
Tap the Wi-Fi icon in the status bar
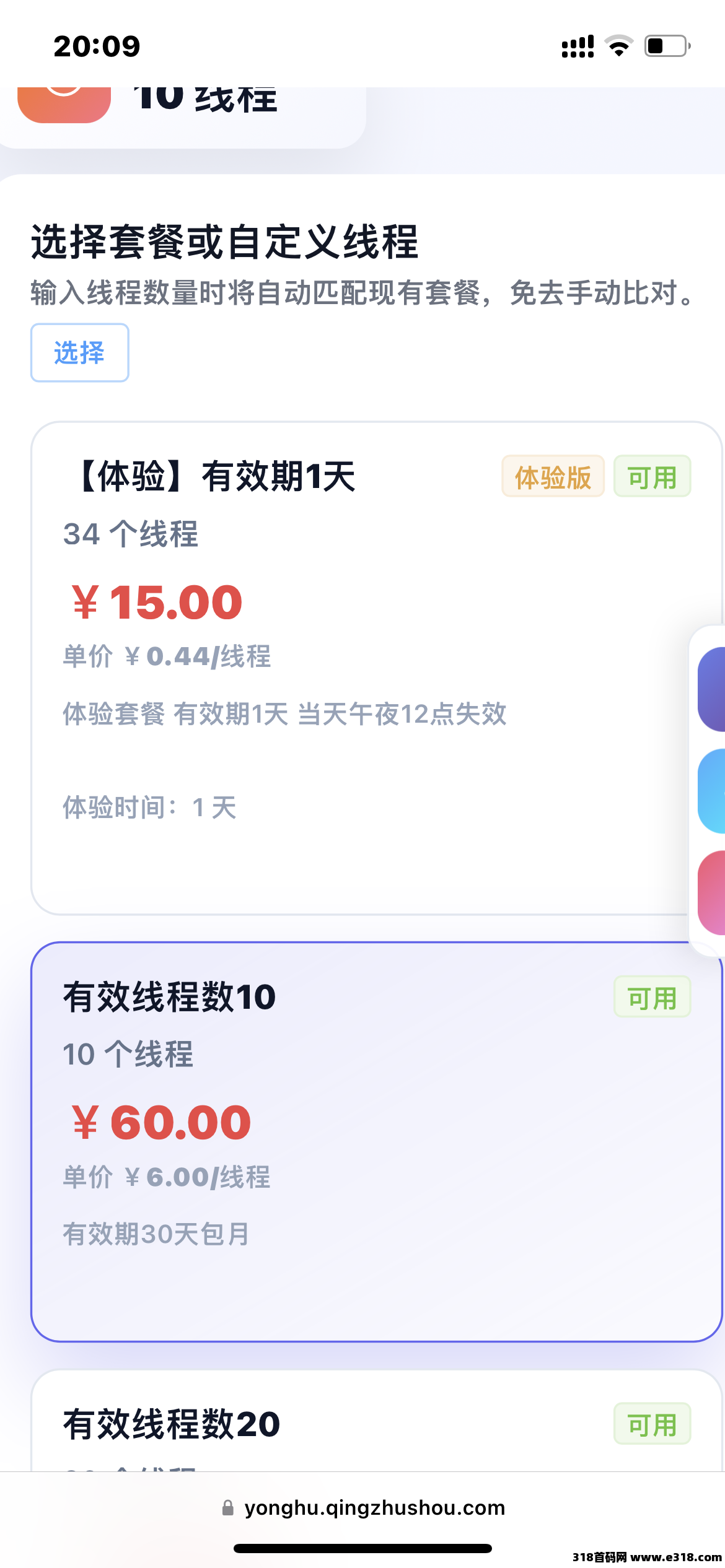tap(618, 46)
